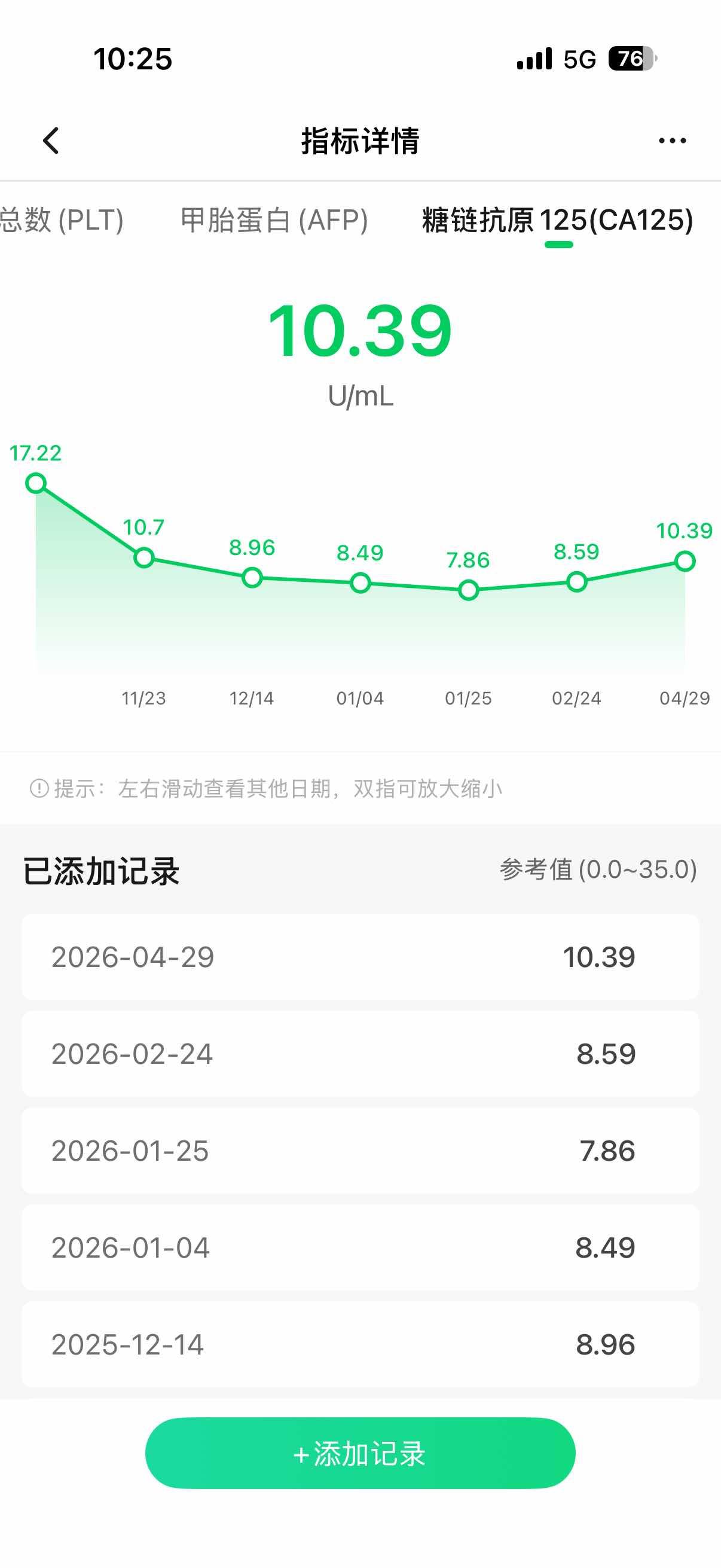Open the 2026-04-29 record
Viewport: 721px width, 1568px height.
[x=360, y=956]
